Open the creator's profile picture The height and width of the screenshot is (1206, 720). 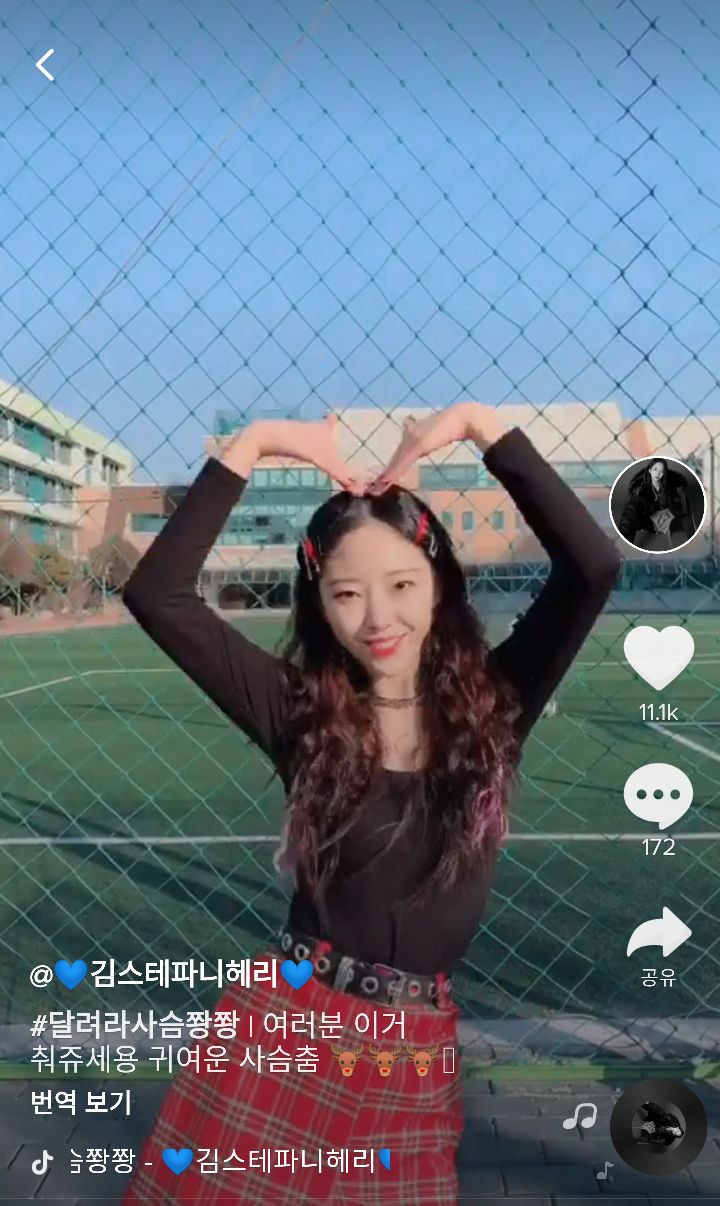(x=658, y=505)
